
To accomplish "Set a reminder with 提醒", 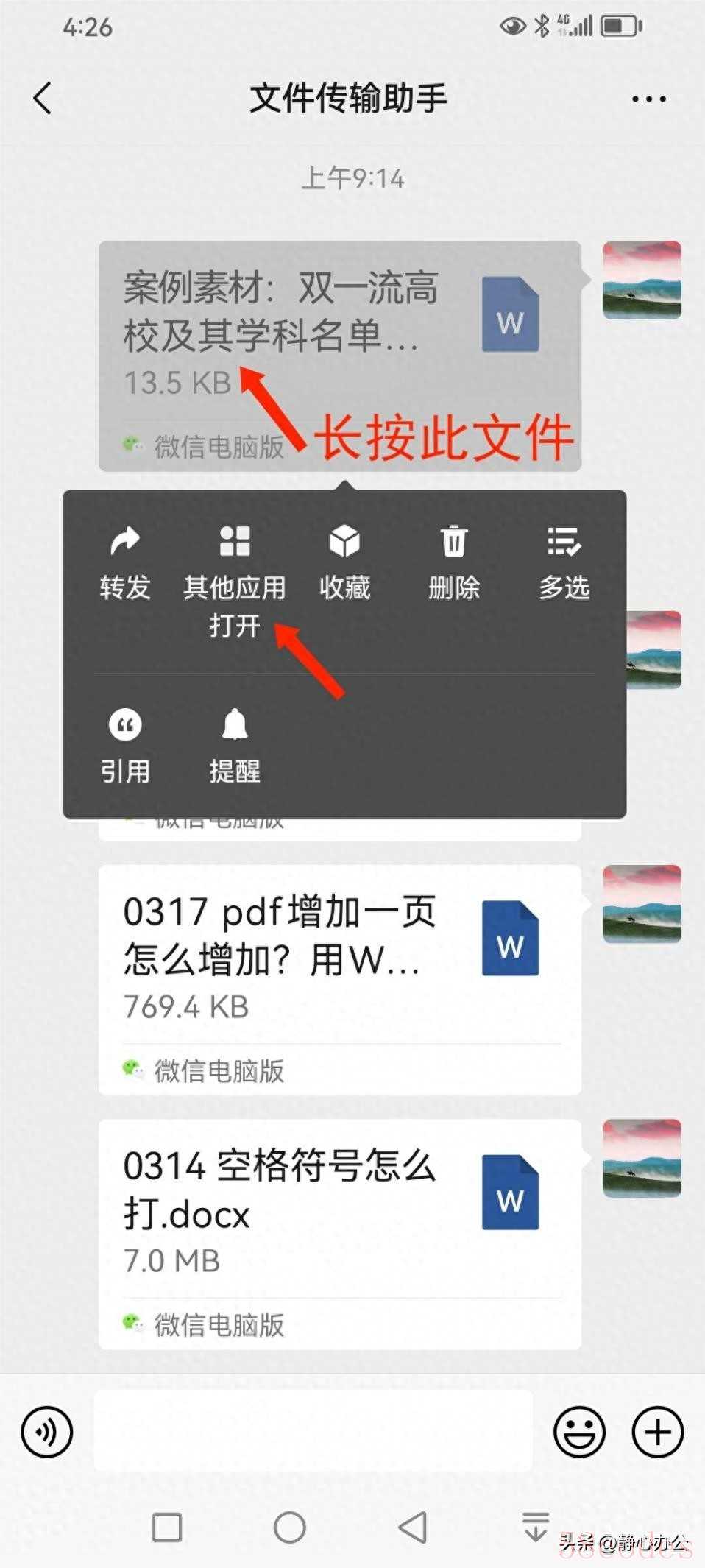I will (235, 745).
